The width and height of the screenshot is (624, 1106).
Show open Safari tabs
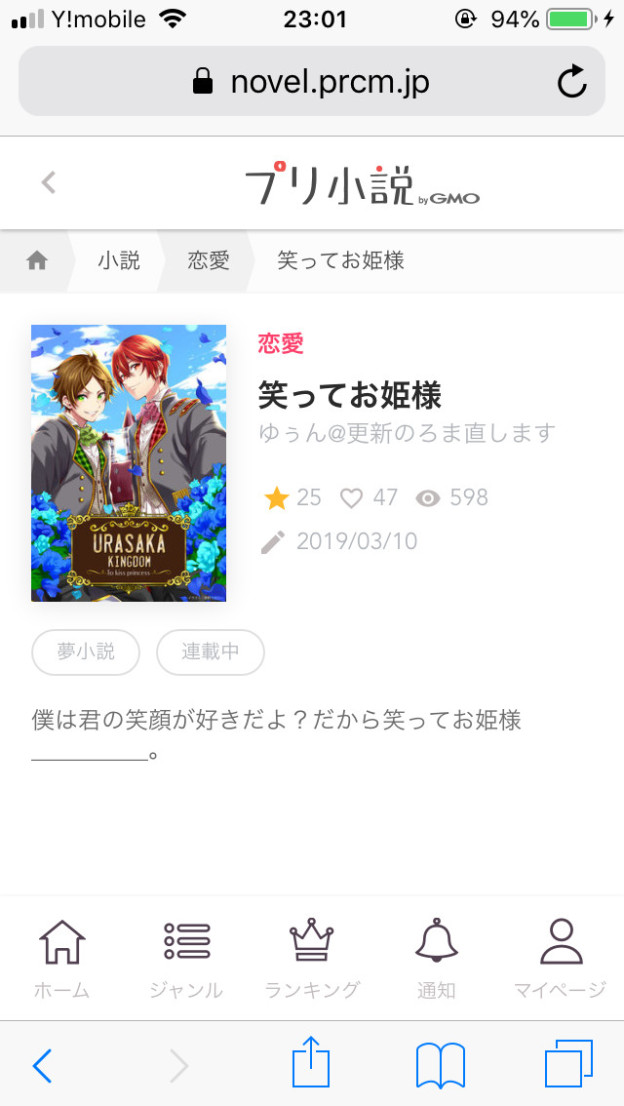[x=568, y=1064]
